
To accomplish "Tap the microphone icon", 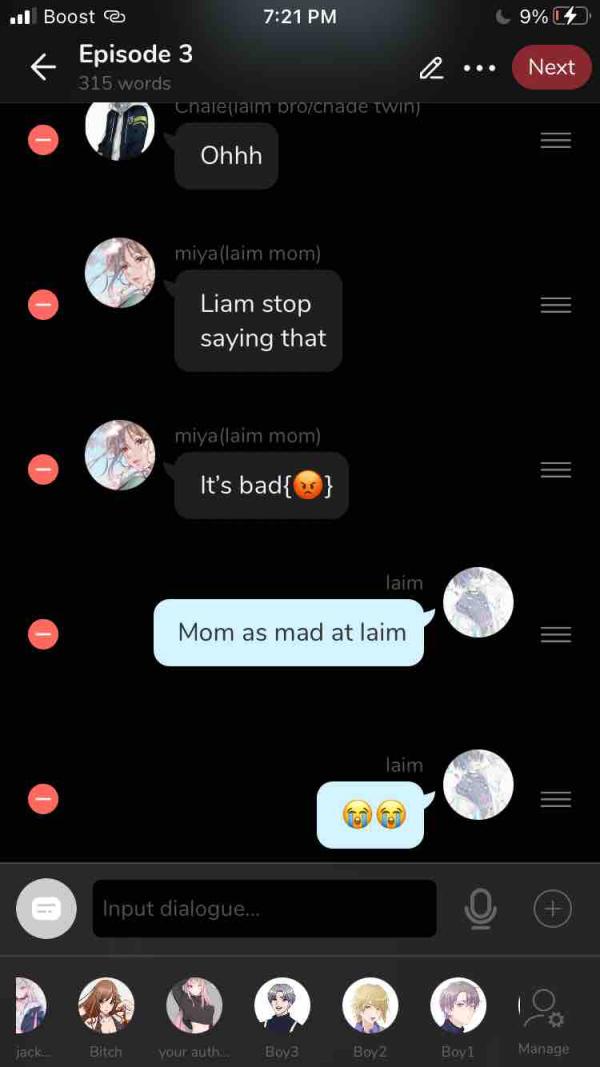I will pyautogui.click(x=480, y=908).
